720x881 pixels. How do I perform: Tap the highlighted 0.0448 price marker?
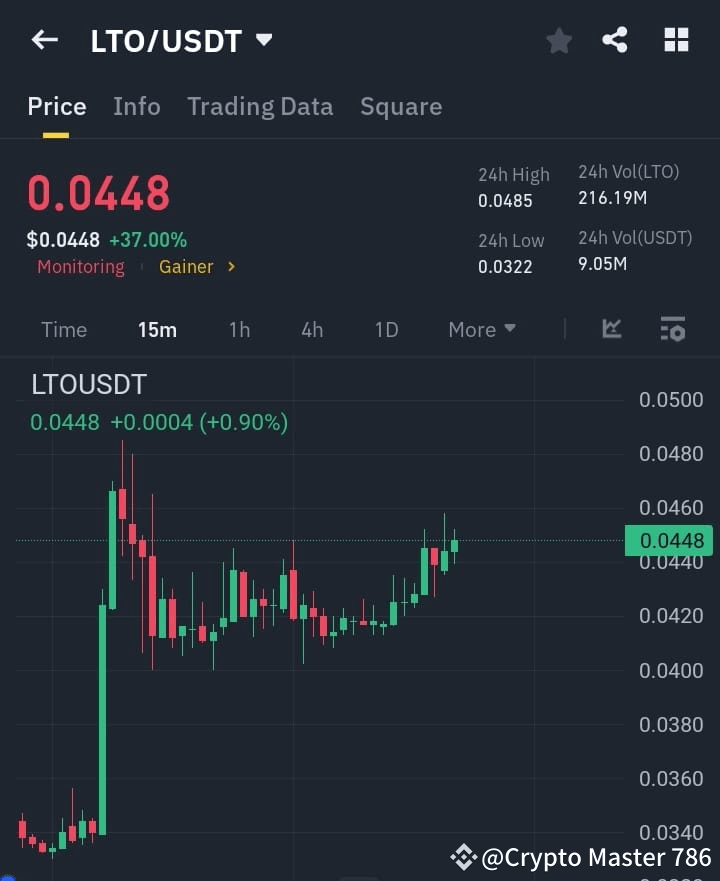(x=668, y=540)
